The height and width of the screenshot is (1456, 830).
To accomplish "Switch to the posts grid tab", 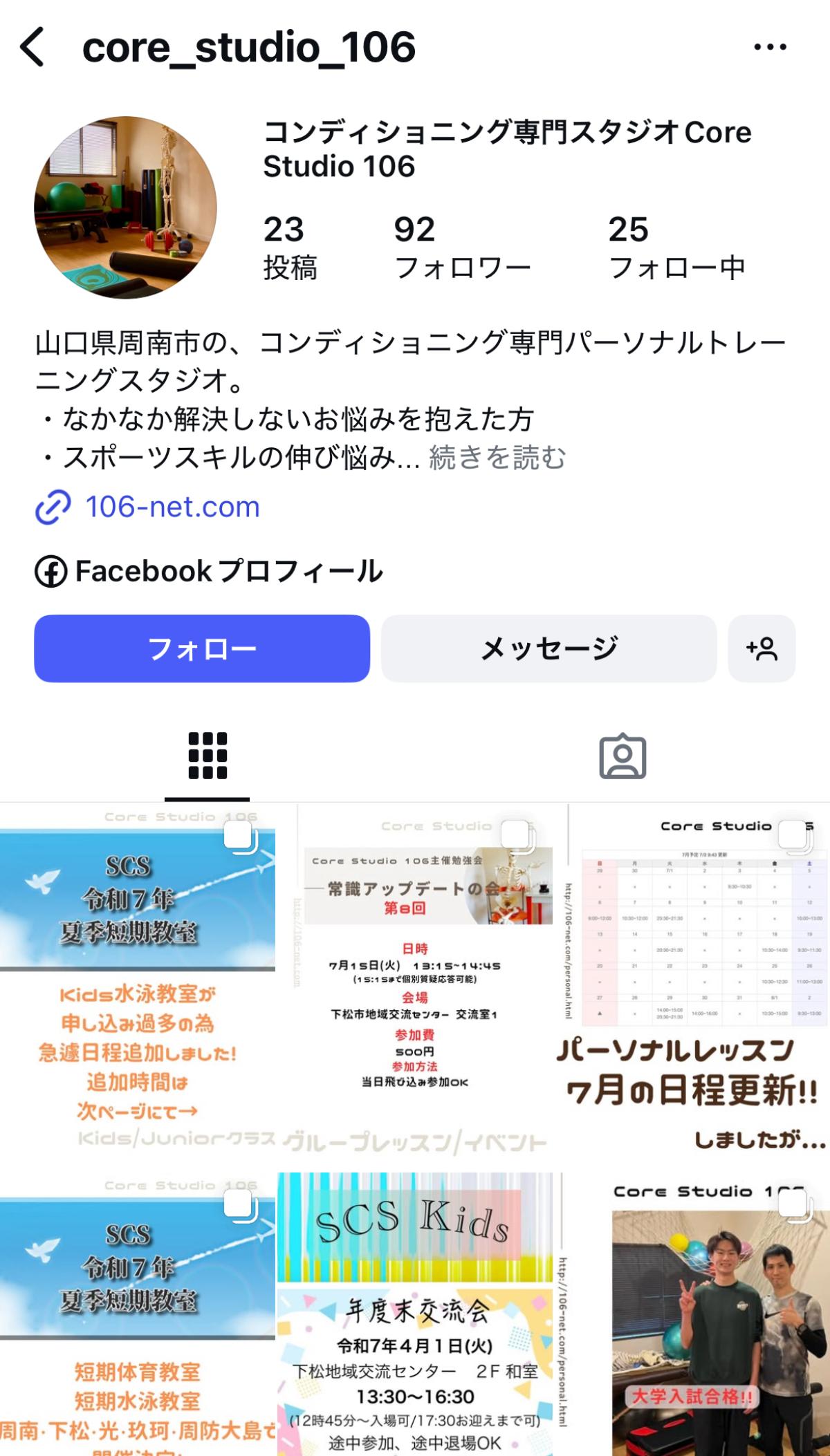I will click(x=207, y=756).
